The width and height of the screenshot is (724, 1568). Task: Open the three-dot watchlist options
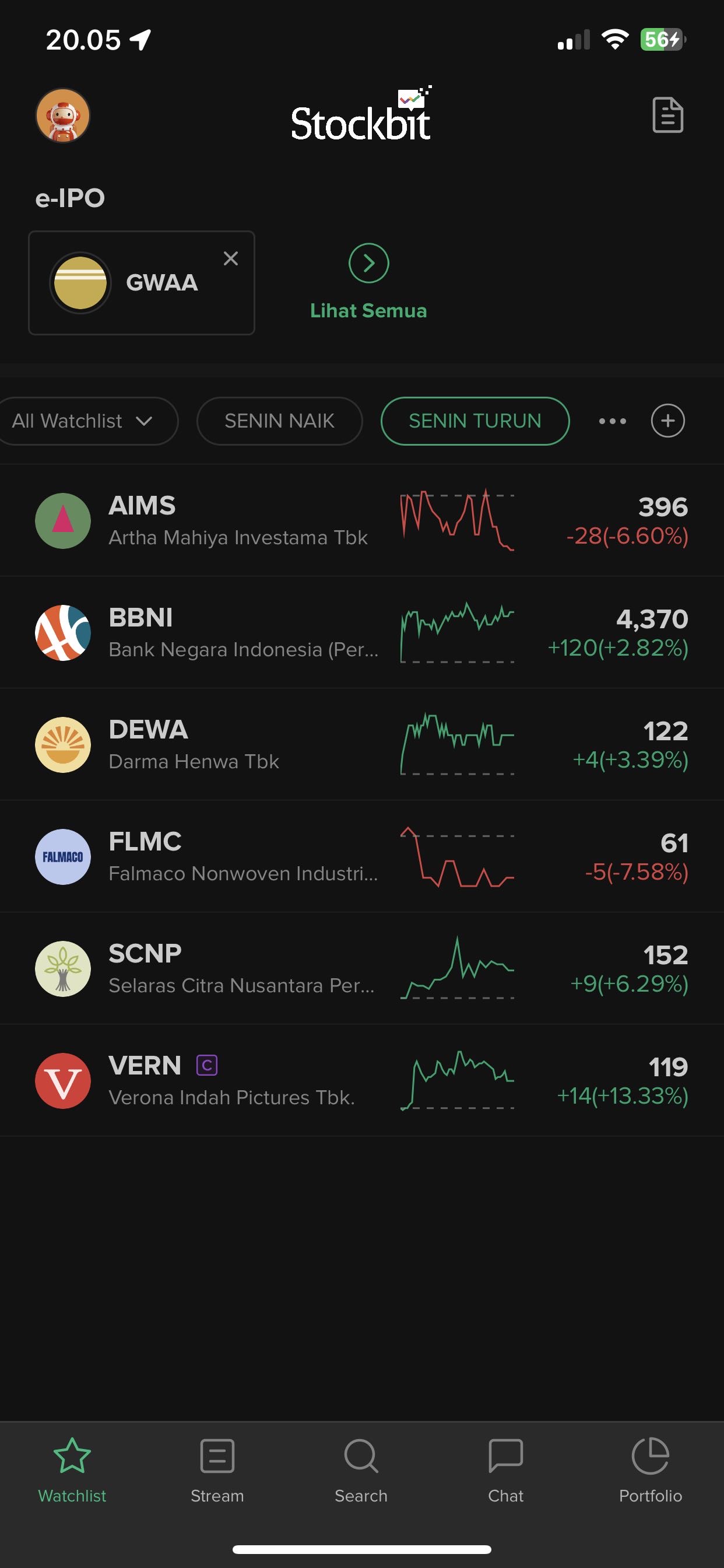click(x=612, y=421)
